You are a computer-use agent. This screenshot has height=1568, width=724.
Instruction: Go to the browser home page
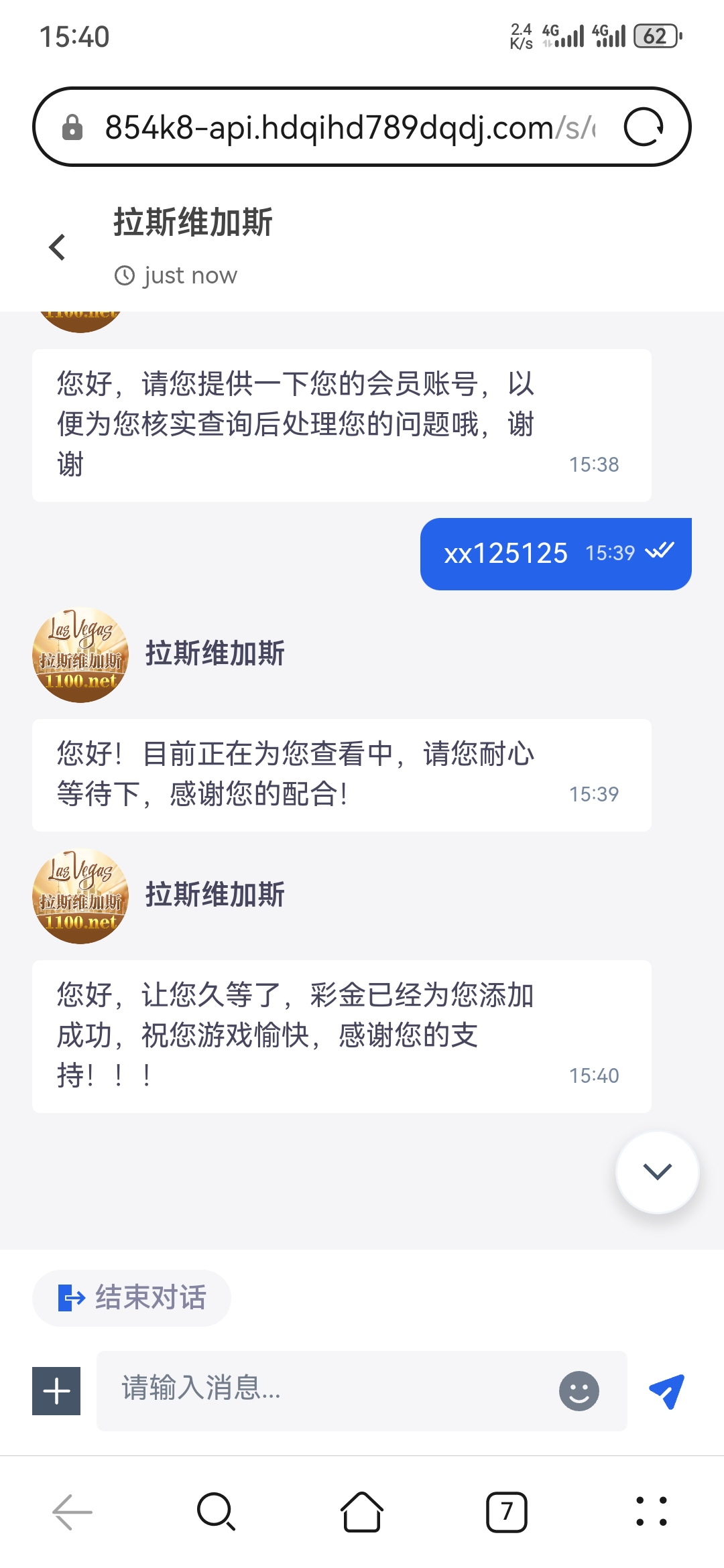[x=362, y=1512]
